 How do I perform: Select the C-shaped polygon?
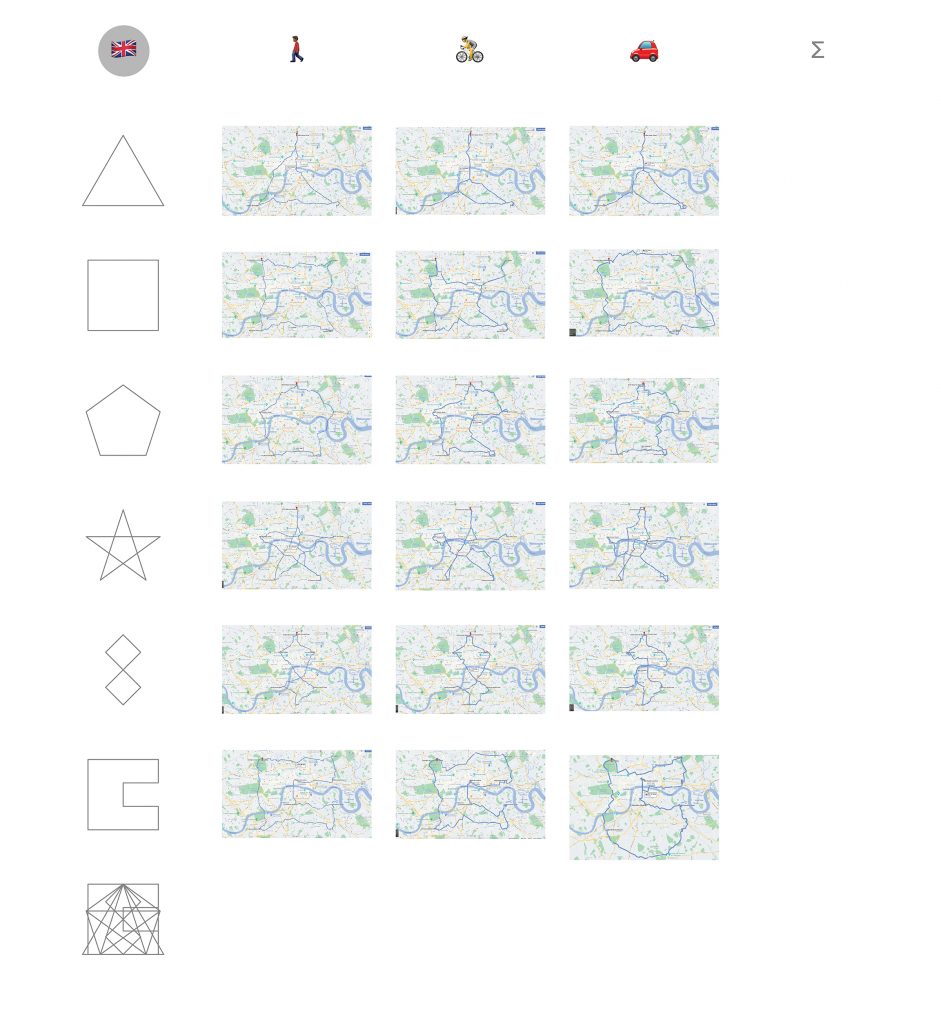[123, 794]
